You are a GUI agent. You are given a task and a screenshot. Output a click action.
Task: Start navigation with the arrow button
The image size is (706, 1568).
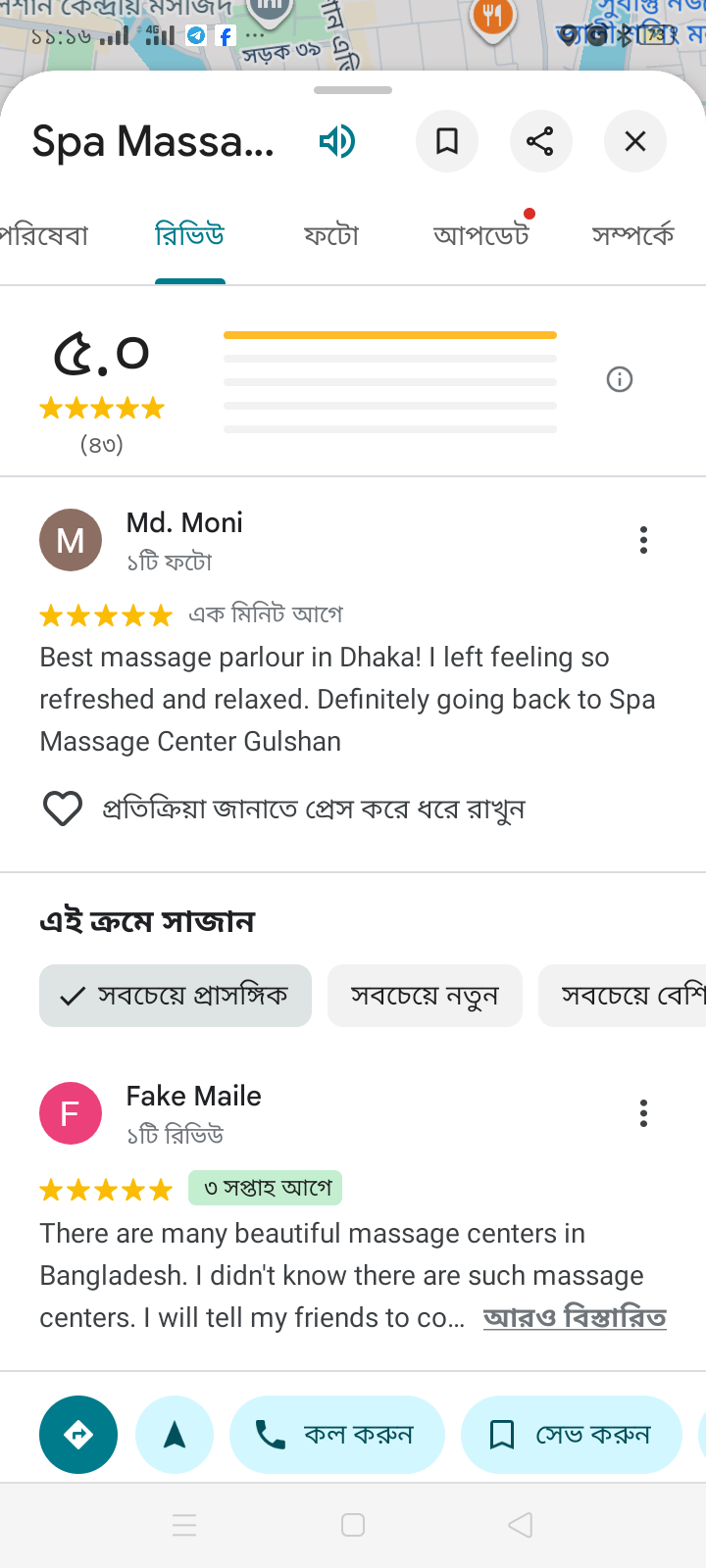(175, 1435)
